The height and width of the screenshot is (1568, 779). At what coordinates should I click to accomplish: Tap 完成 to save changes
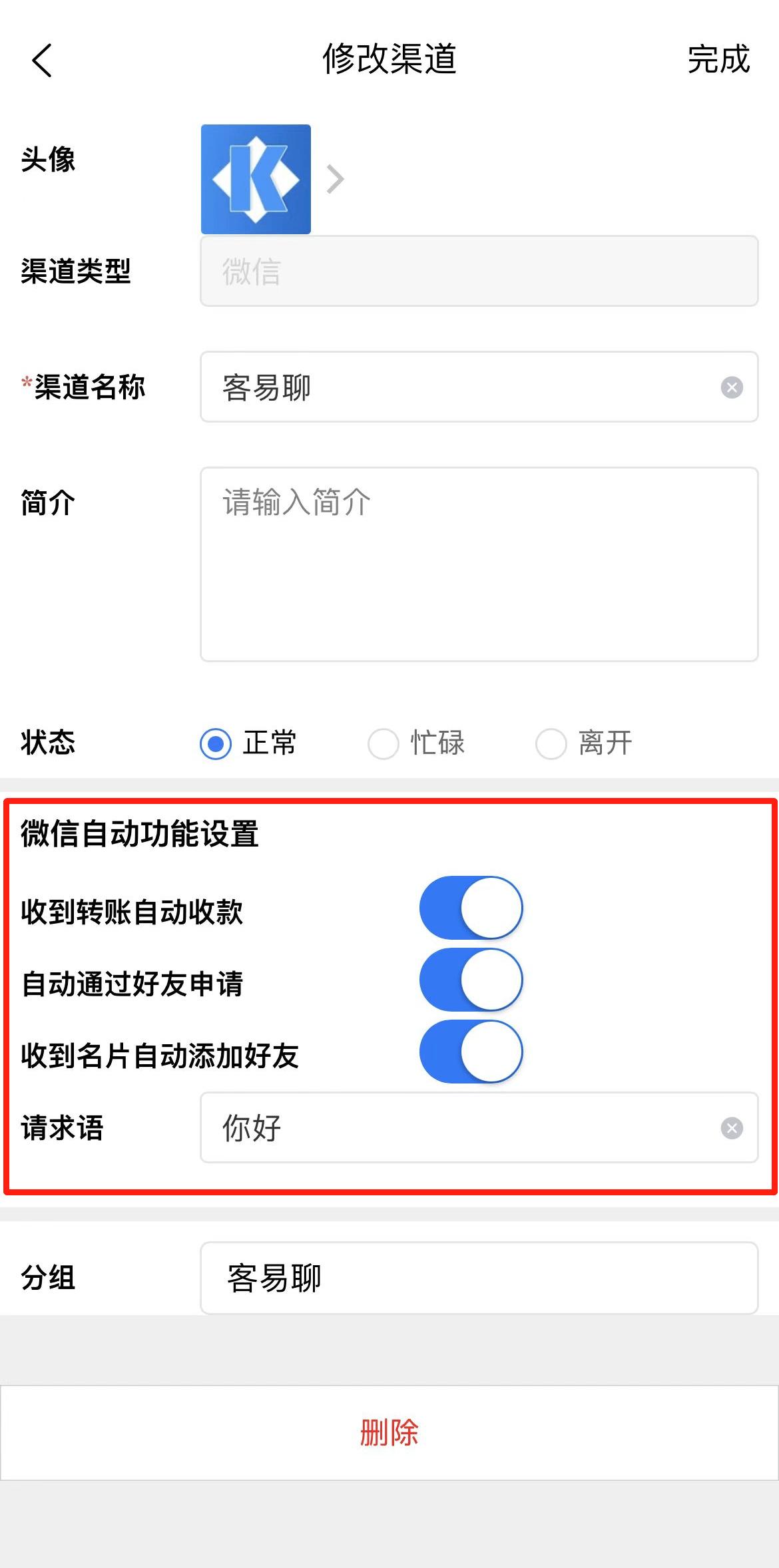[x=718, y=62]
